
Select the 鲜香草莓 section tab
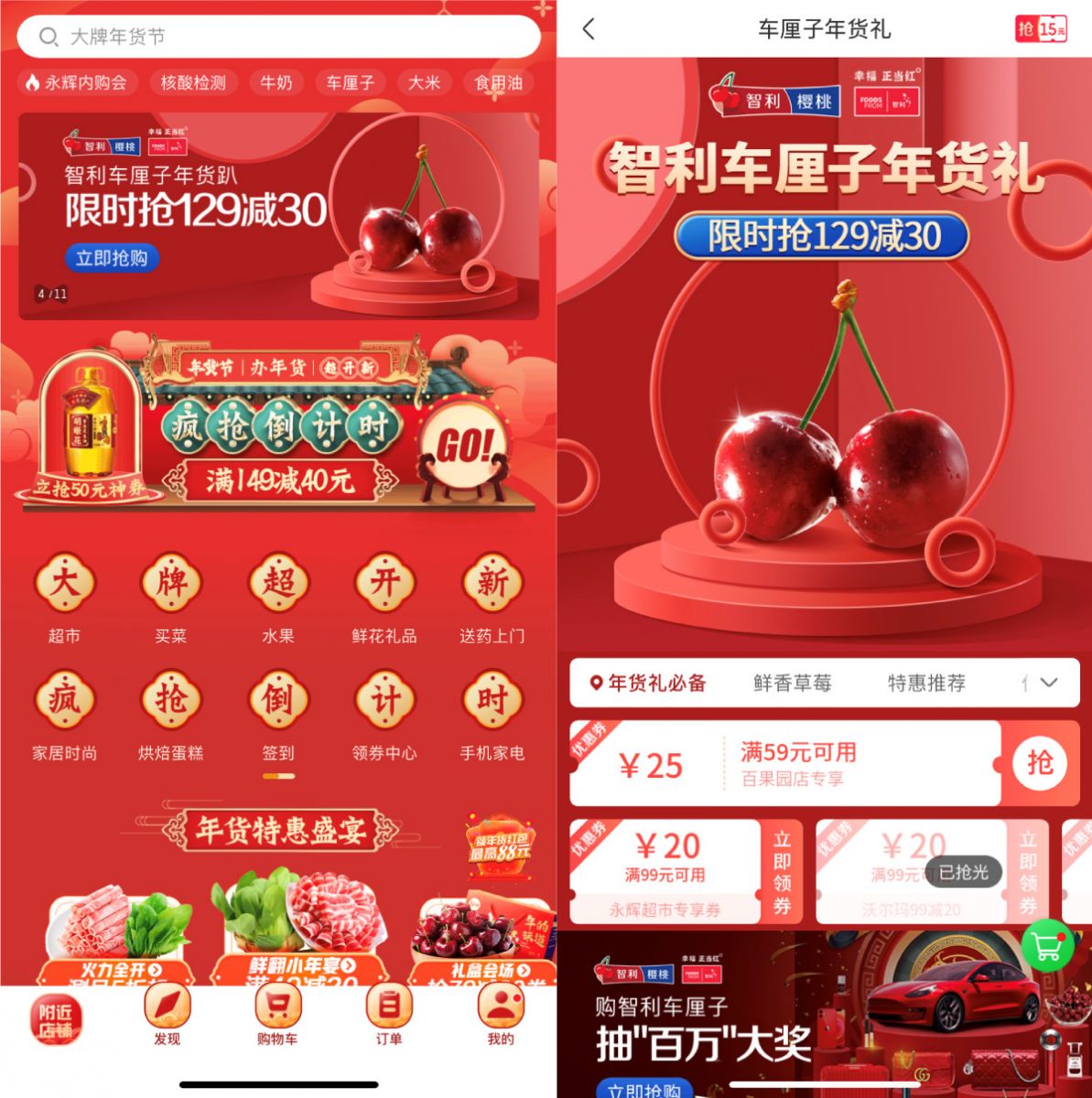pyautogui.click(x=792, y=684)
